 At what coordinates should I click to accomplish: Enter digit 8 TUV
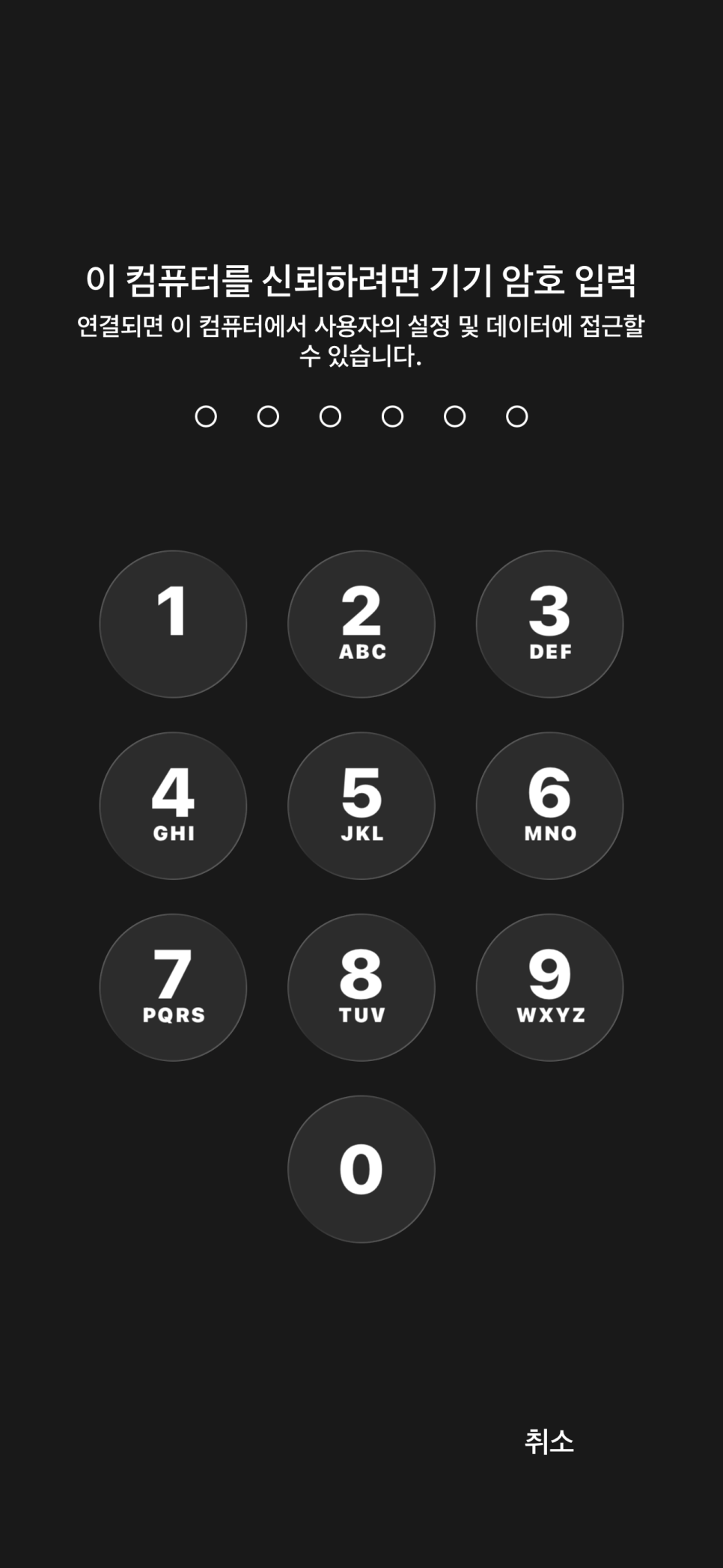[361, 987]
